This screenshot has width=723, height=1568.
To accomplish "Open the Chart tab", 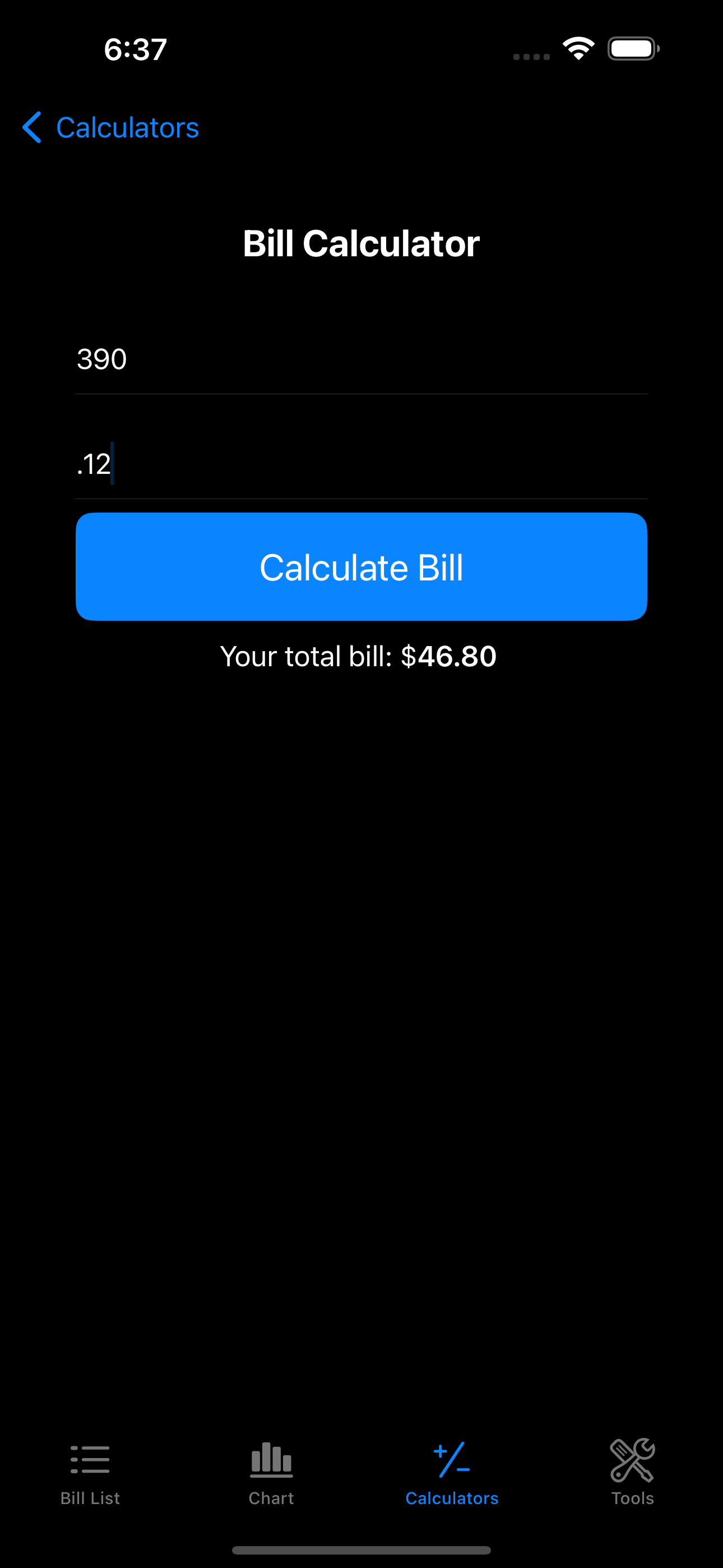I will 271,1472.
